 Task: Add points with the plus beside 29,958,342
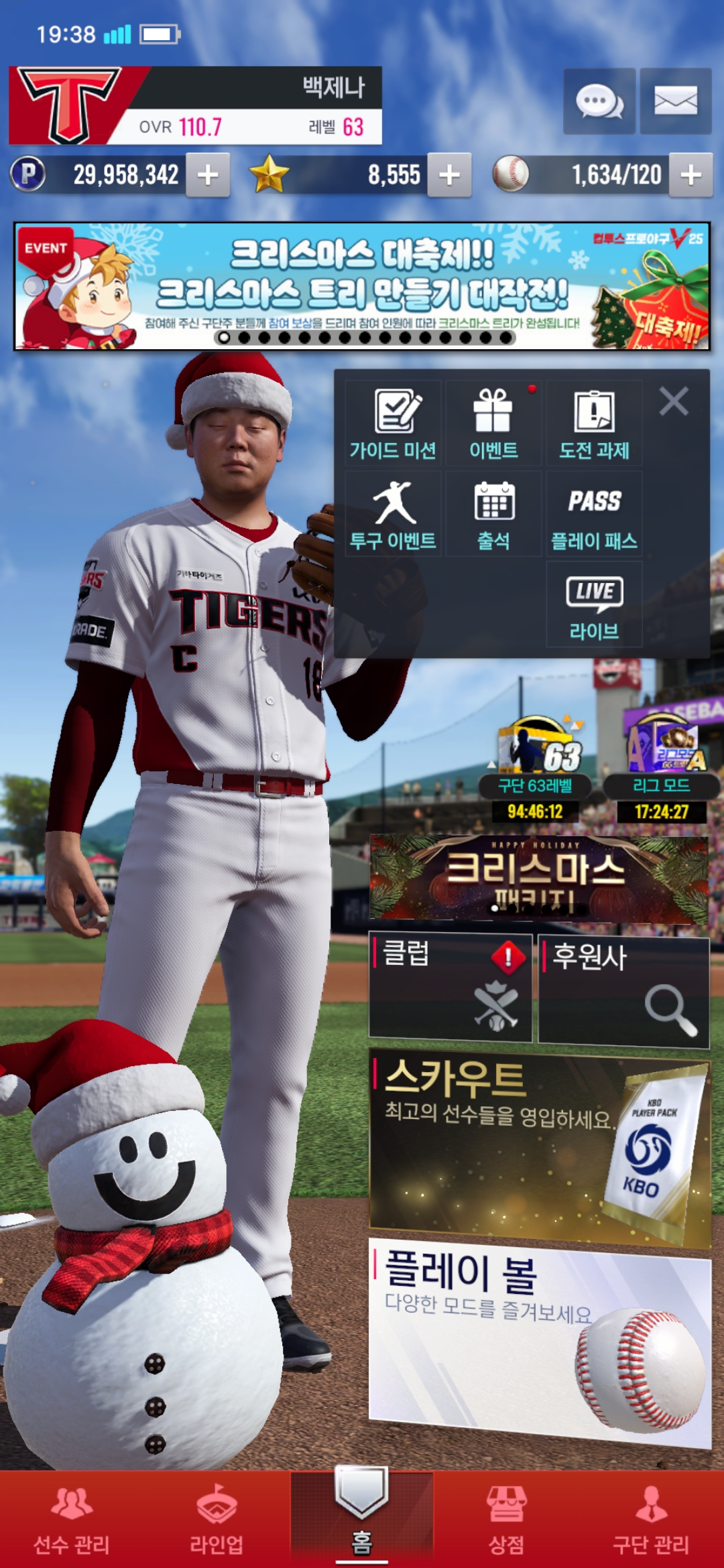coord(208,175)
